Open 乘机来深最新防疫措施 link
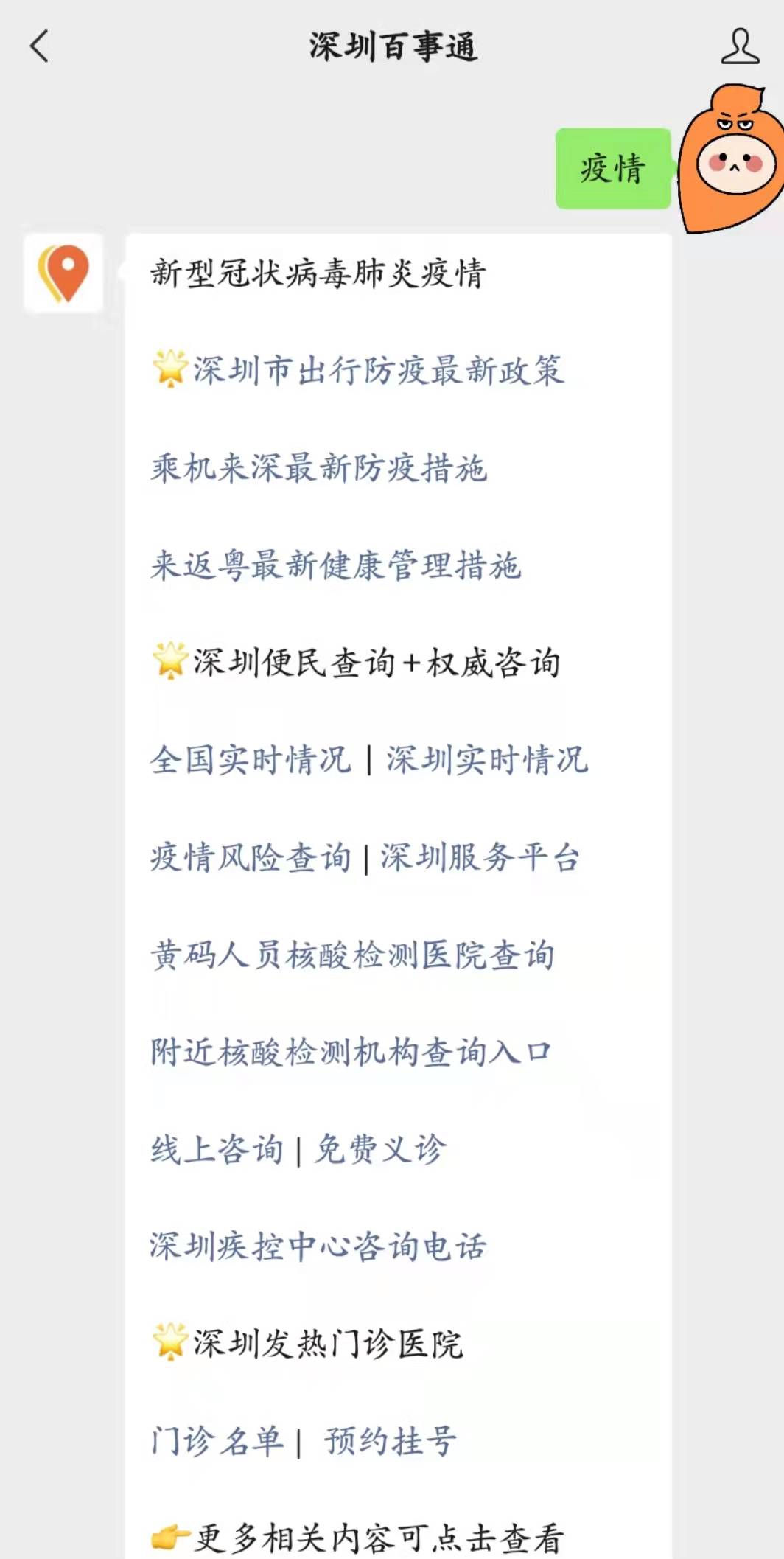This screenshot has height=1559, width=784. (318, 468)
